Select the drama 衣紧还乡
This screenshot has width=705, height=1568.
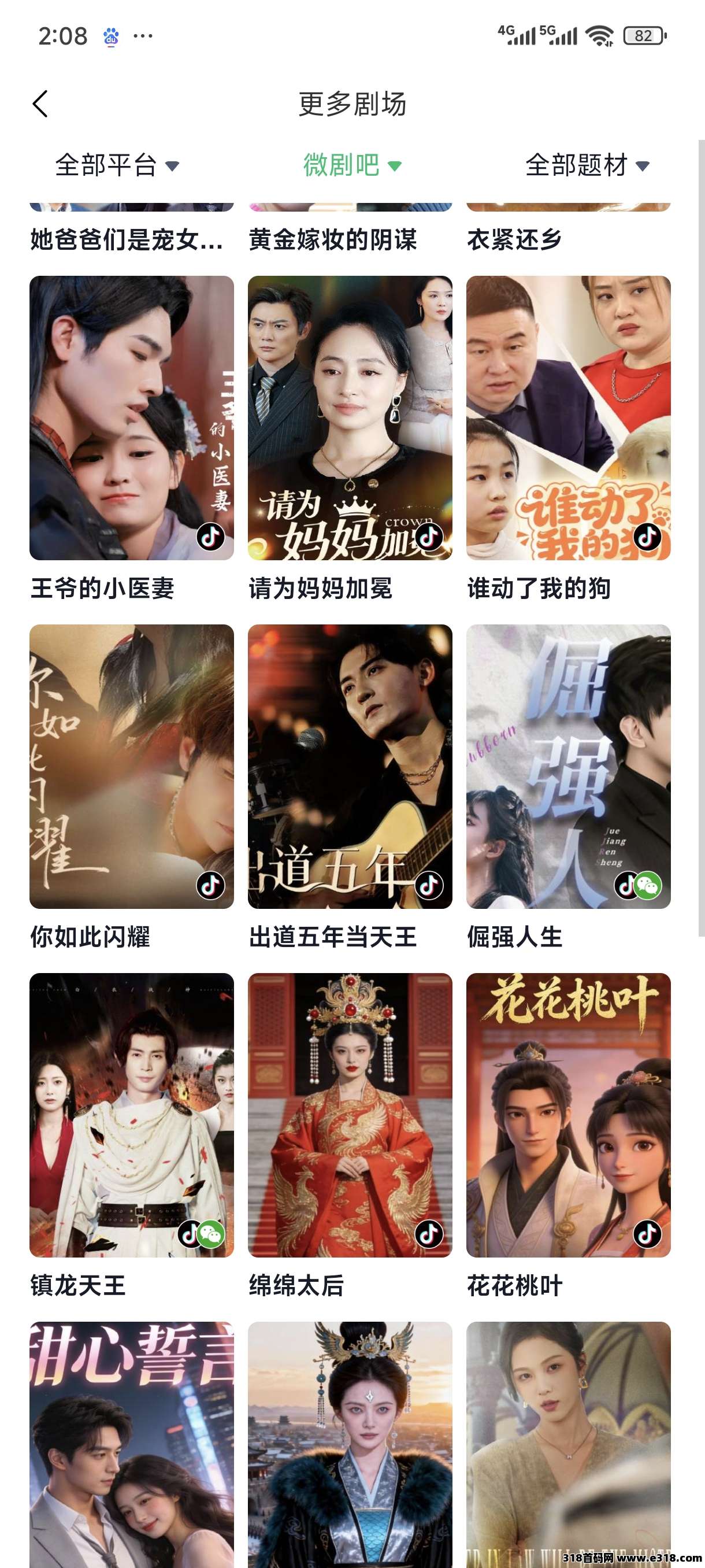click(x=515, y=239)
